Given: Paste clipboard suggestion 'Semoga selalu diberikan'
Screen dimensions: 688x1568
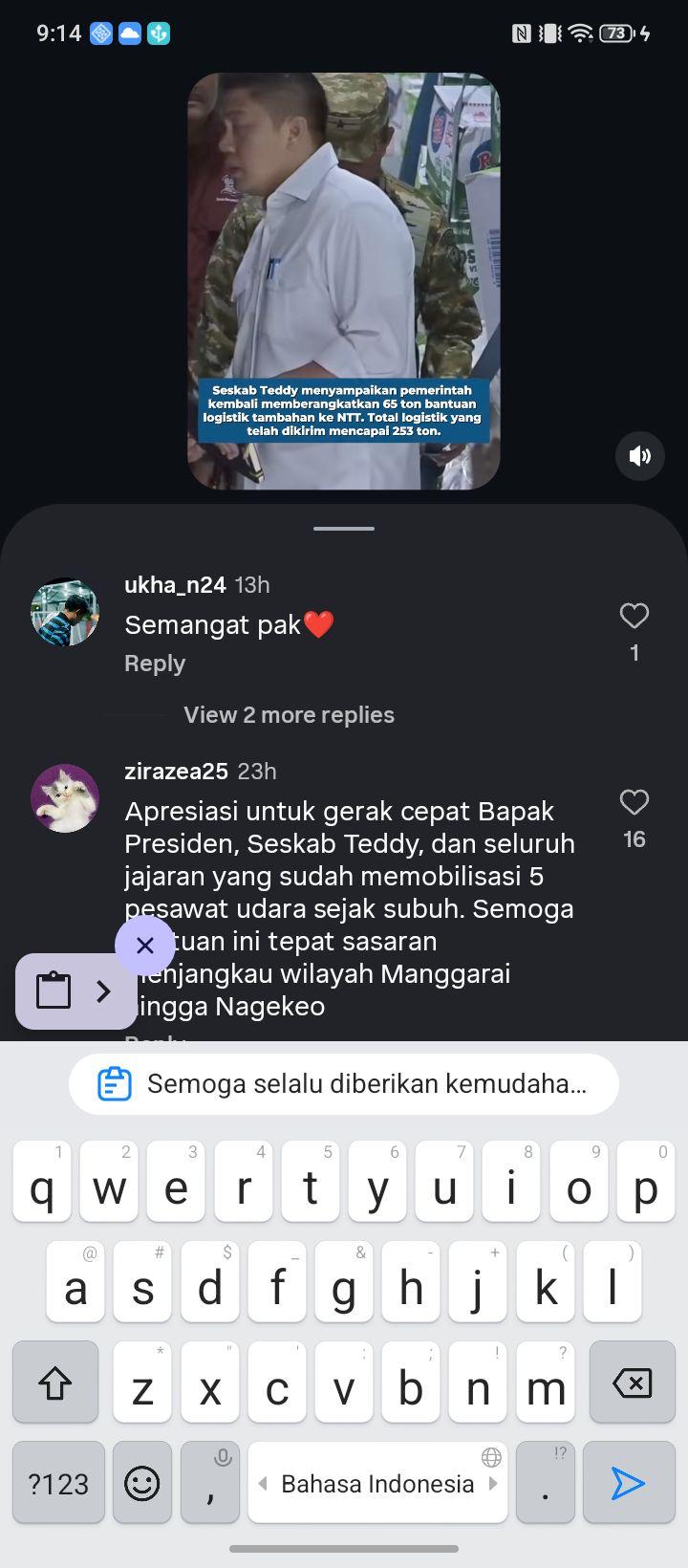Looking at the screenshot, I should [x=344, y=1084].
